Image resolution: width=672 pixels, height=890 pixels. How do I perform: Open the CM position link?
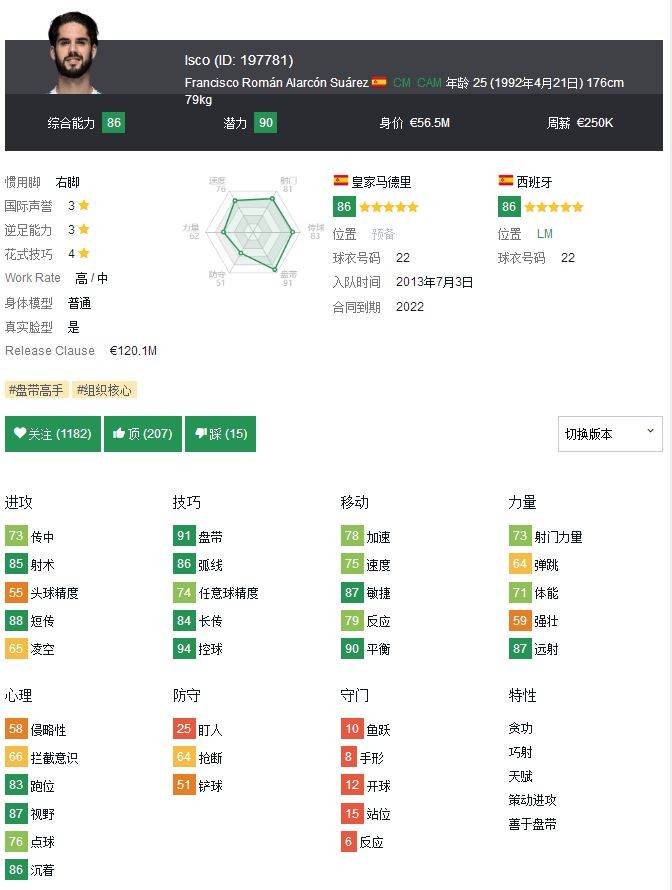coord(401,83)
